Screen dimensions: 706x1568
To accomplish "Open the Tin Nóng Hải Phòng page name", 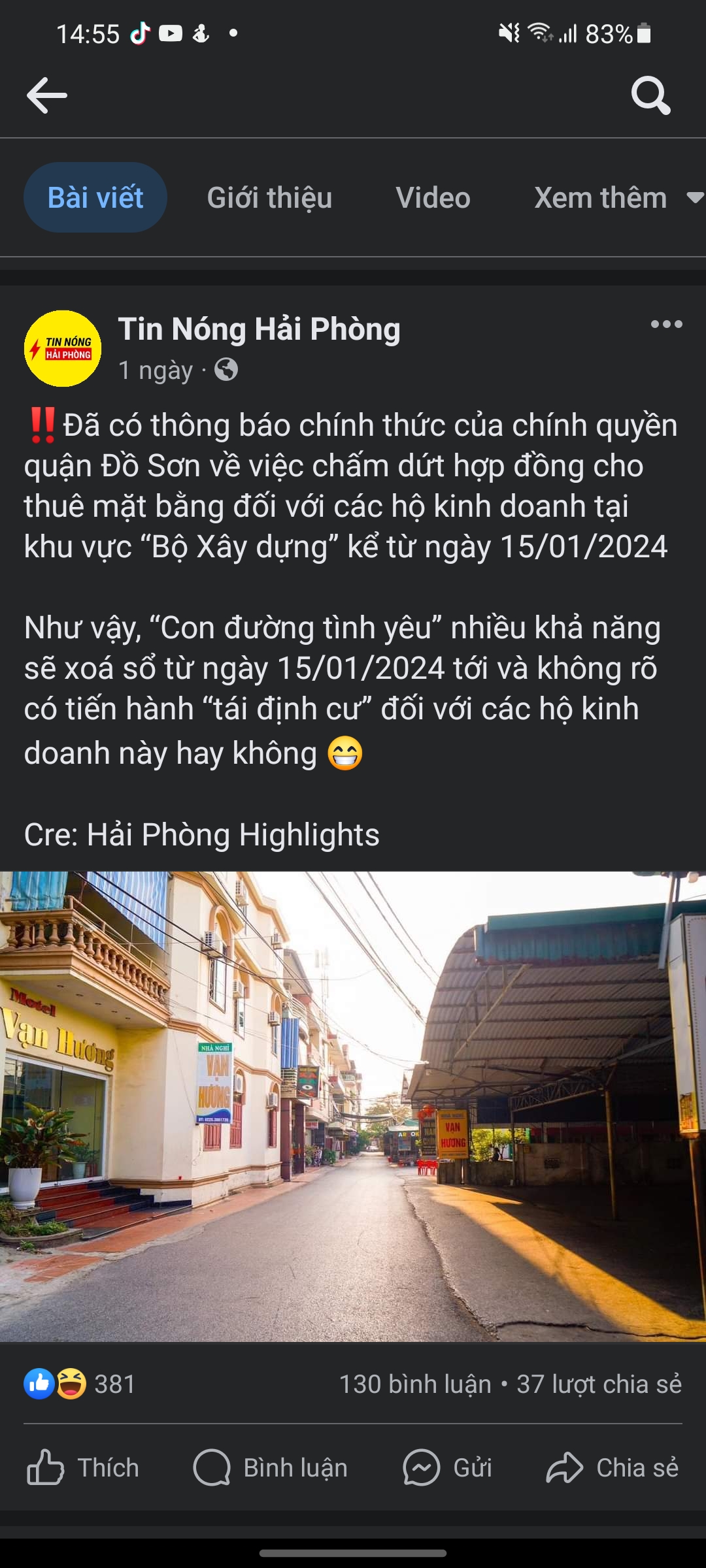I will click(x=260, y=330).
